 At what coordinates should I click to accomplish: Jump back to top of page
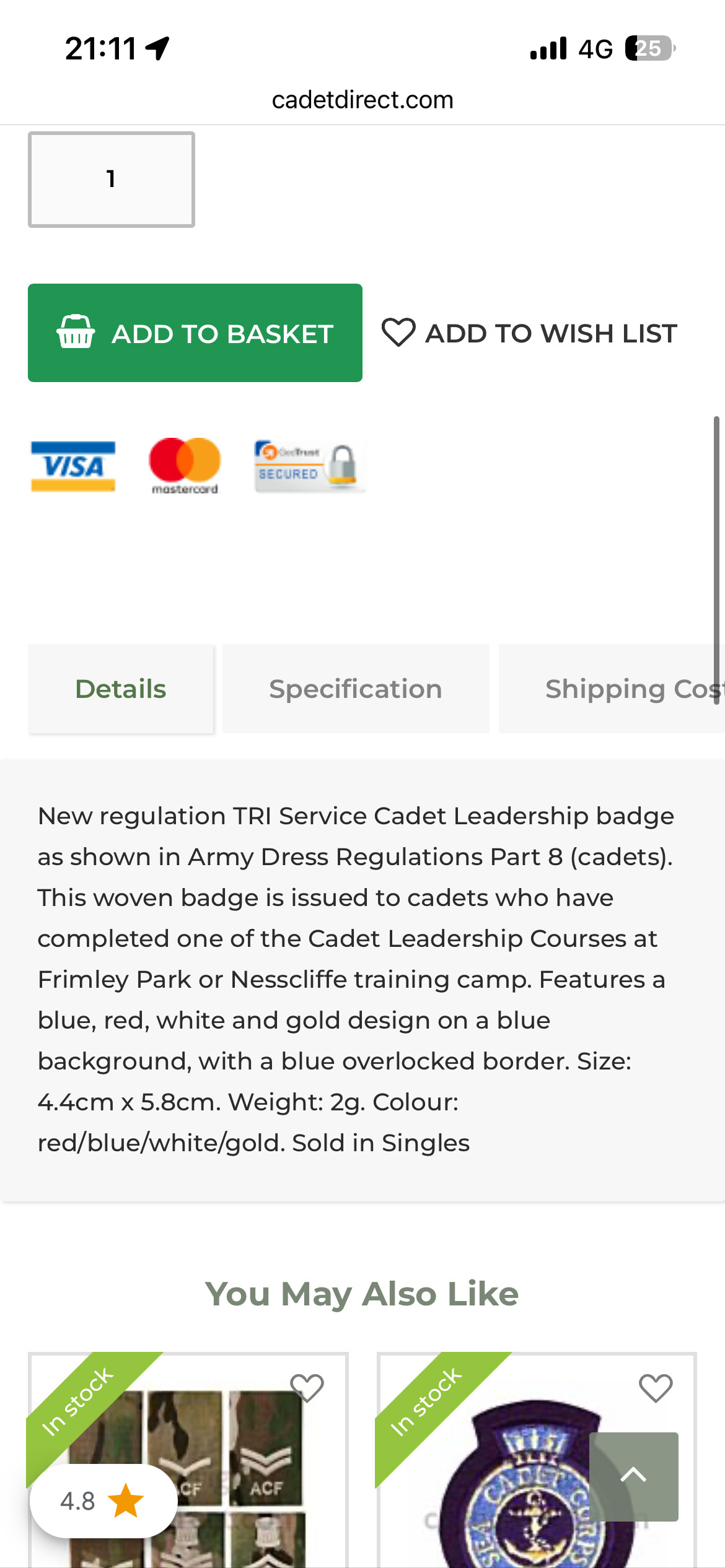click(x=633, y=1476)
